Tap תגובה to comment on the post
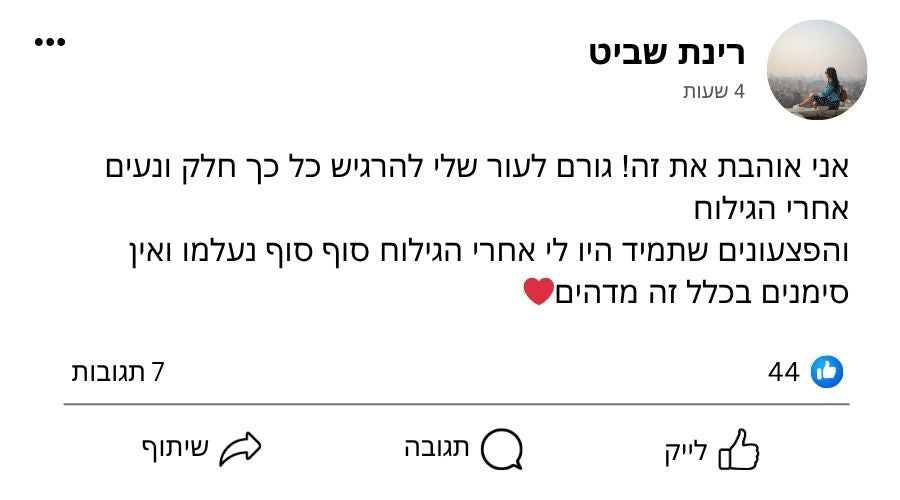Image resolution: width=900 pixels, height=500 pixels. (x=463, y=449)
